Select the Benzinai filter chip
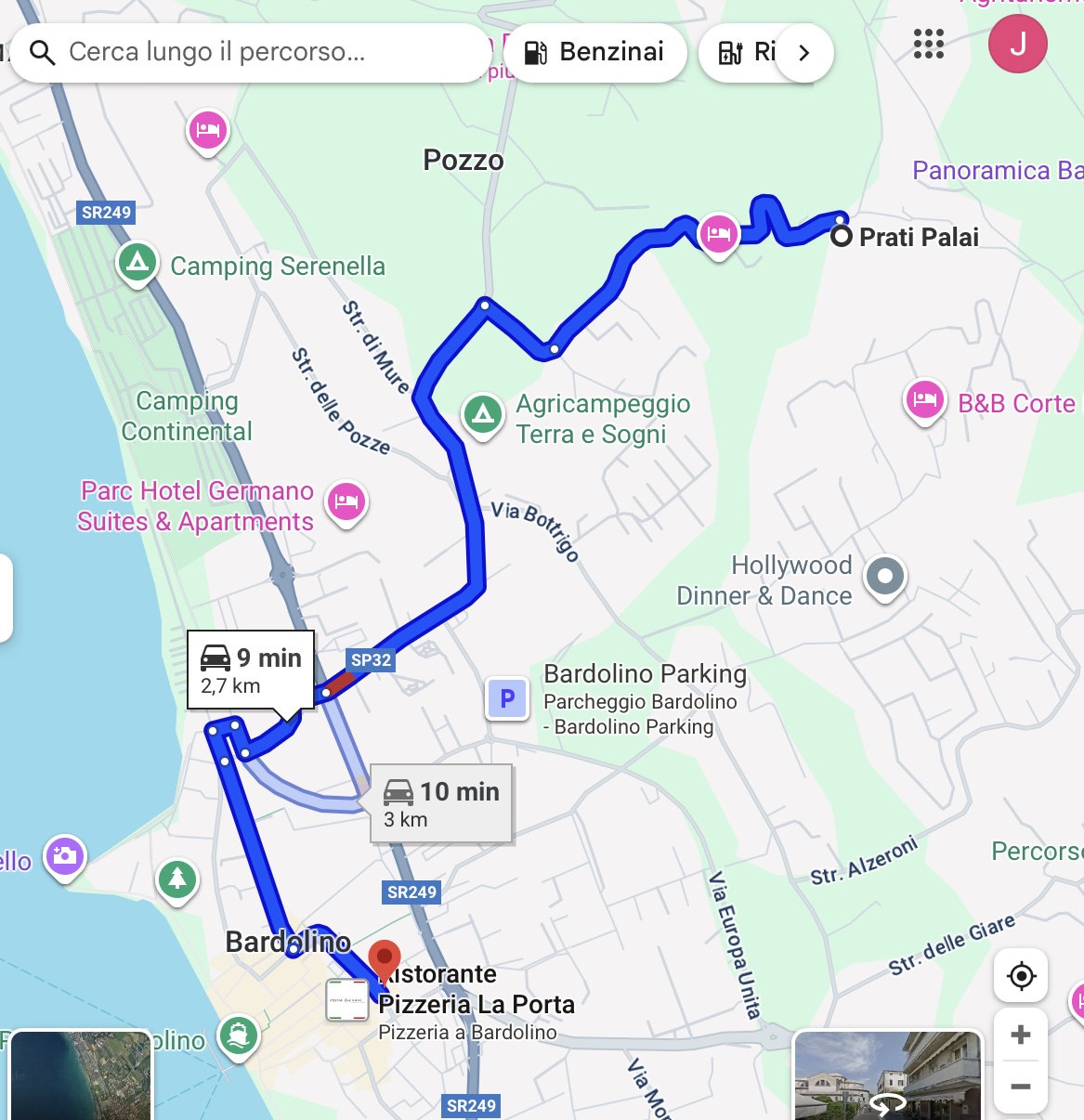 (595, 52)
